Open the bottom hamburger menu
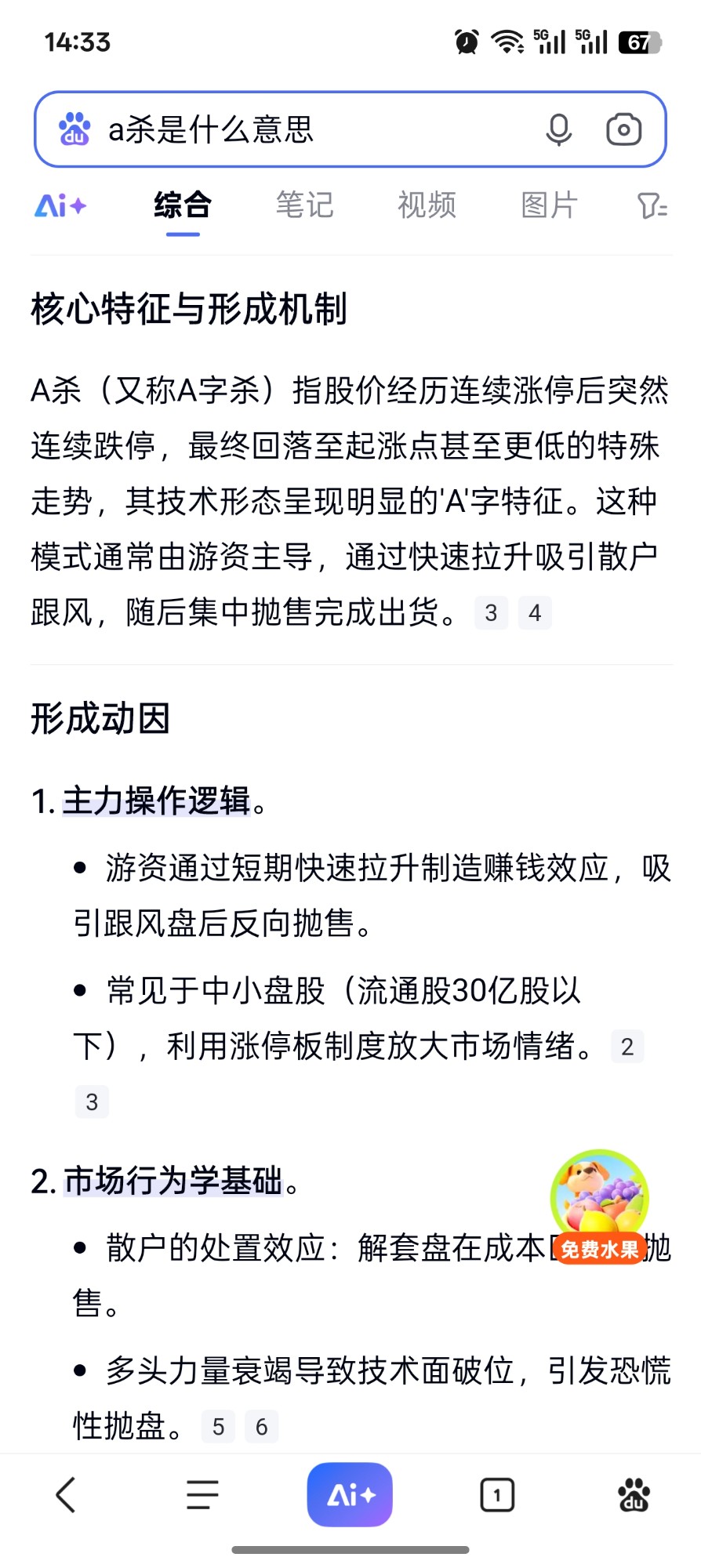701x1568 pixels. pos(202,1495)
